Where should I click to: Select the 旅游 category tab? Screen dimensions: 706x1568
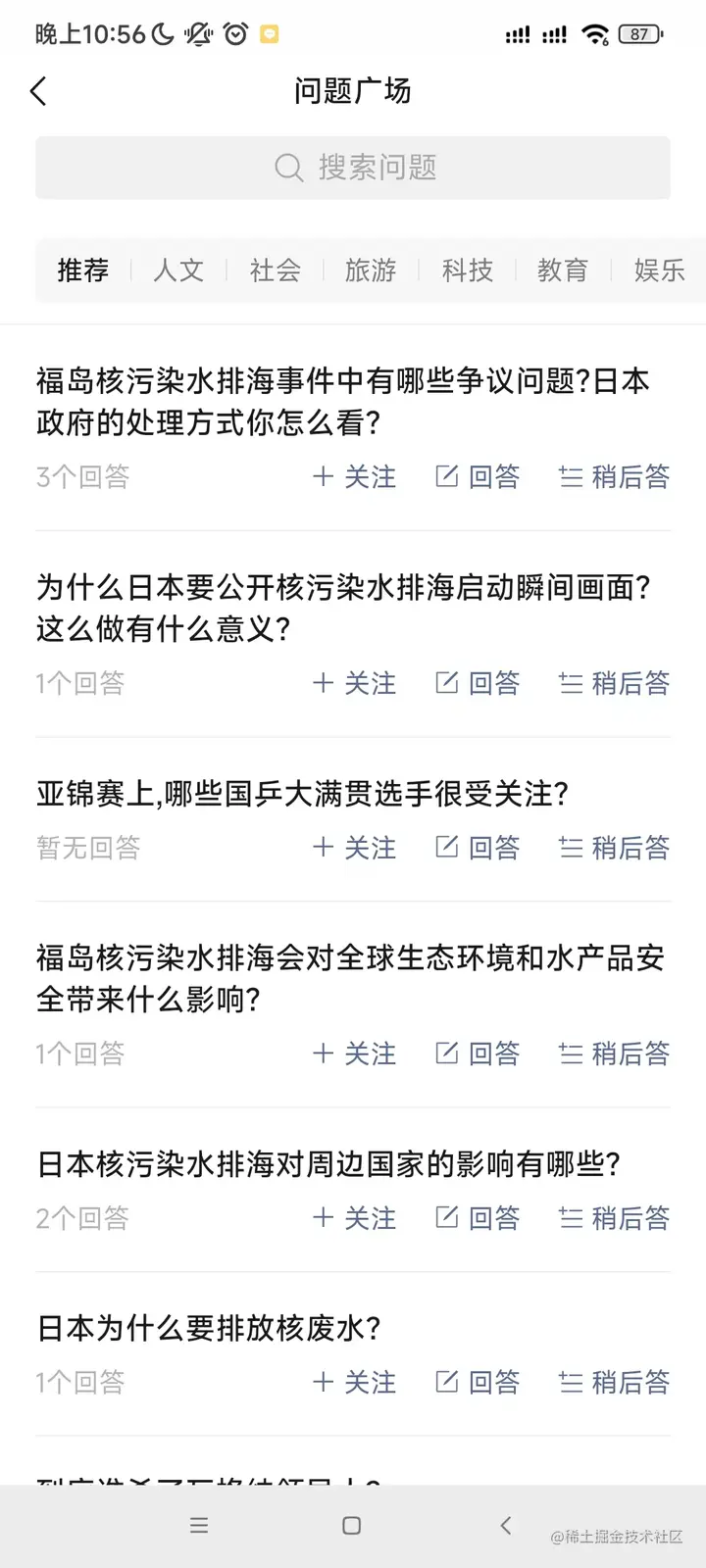(371, 270)
